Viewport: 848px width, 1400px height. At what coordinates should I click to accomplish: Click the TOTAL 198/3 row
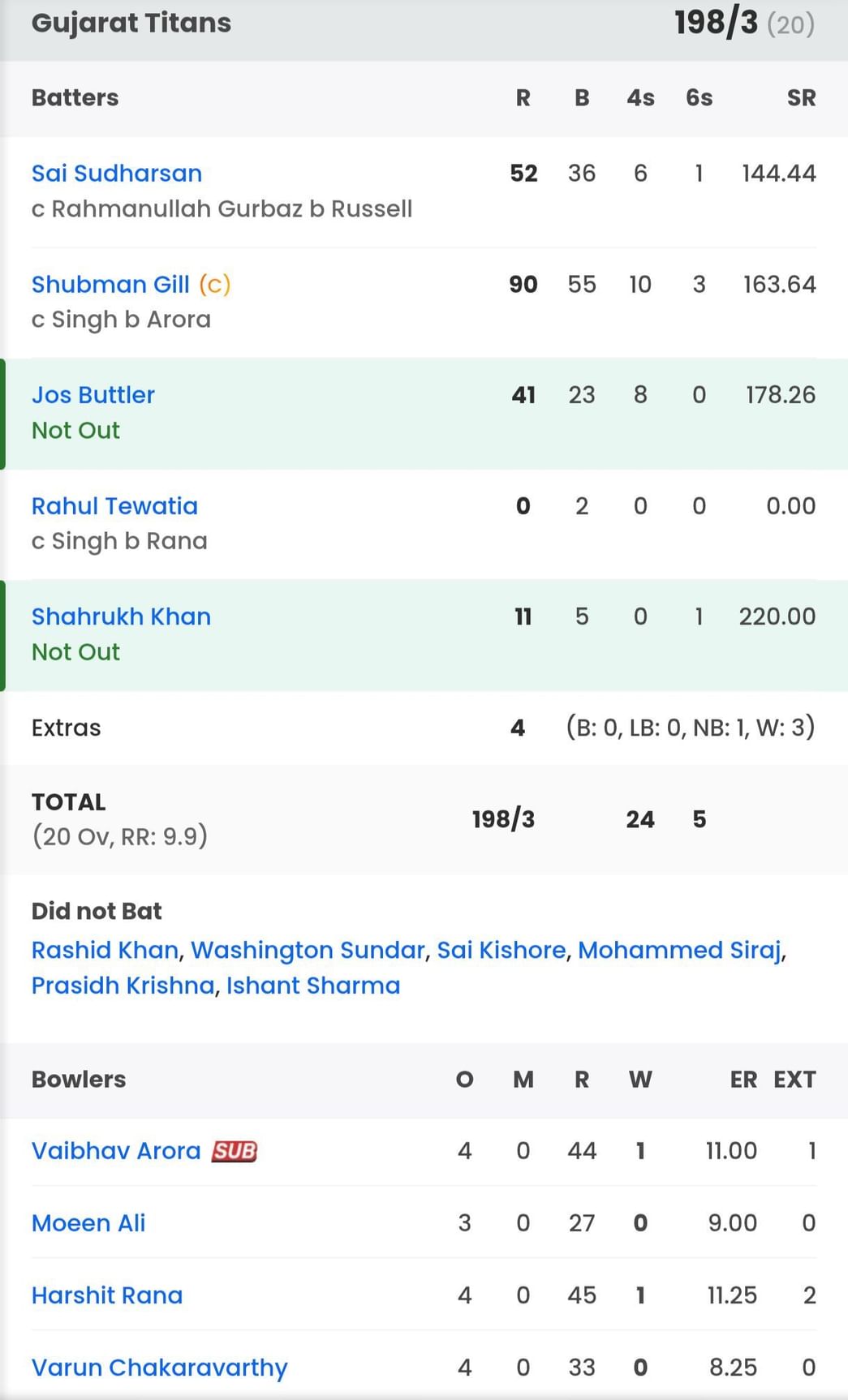click(504, 819)
